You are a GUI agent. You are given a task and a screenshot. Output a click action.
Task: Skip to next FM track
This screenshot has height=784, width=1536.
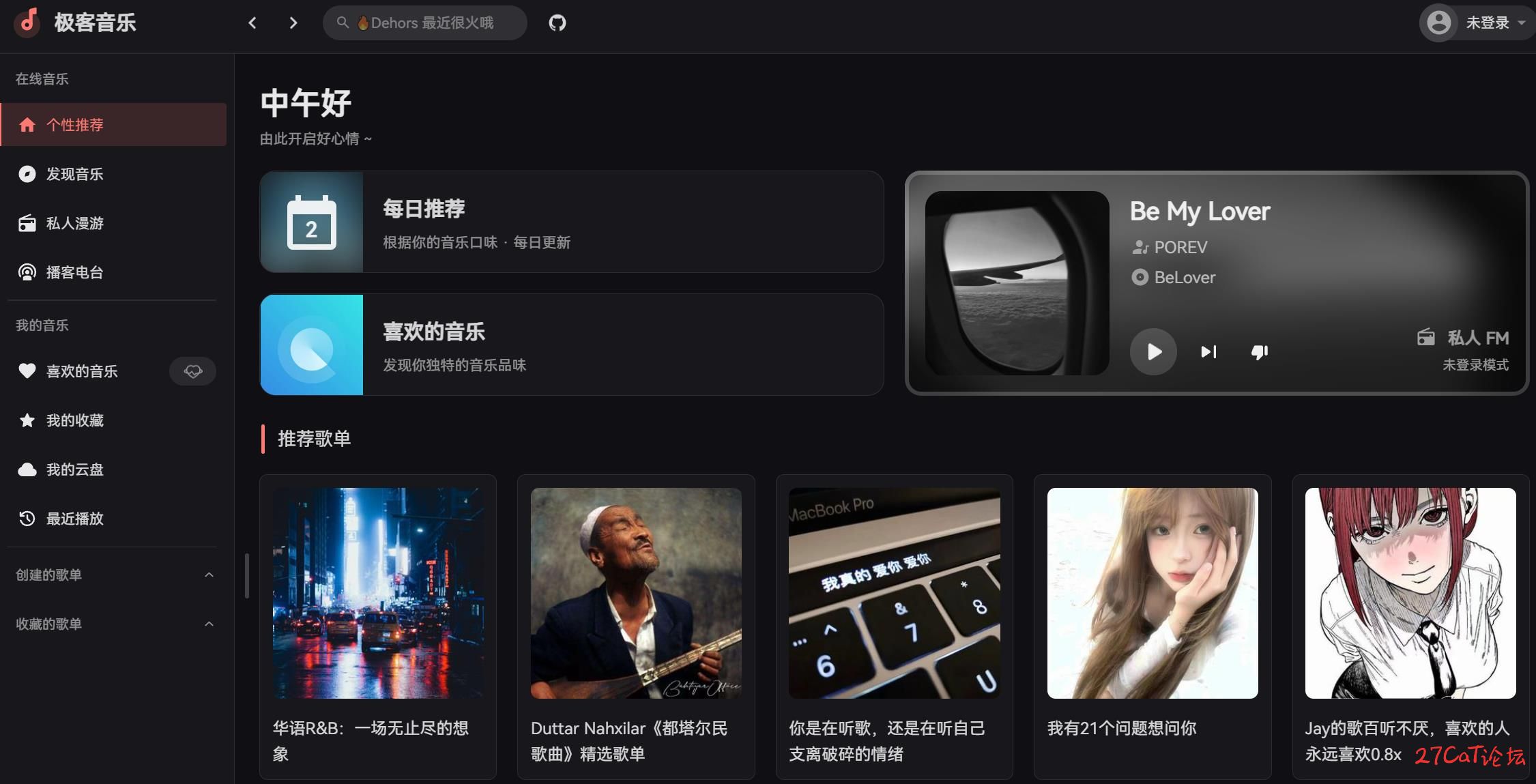[x=1208, y=352]
